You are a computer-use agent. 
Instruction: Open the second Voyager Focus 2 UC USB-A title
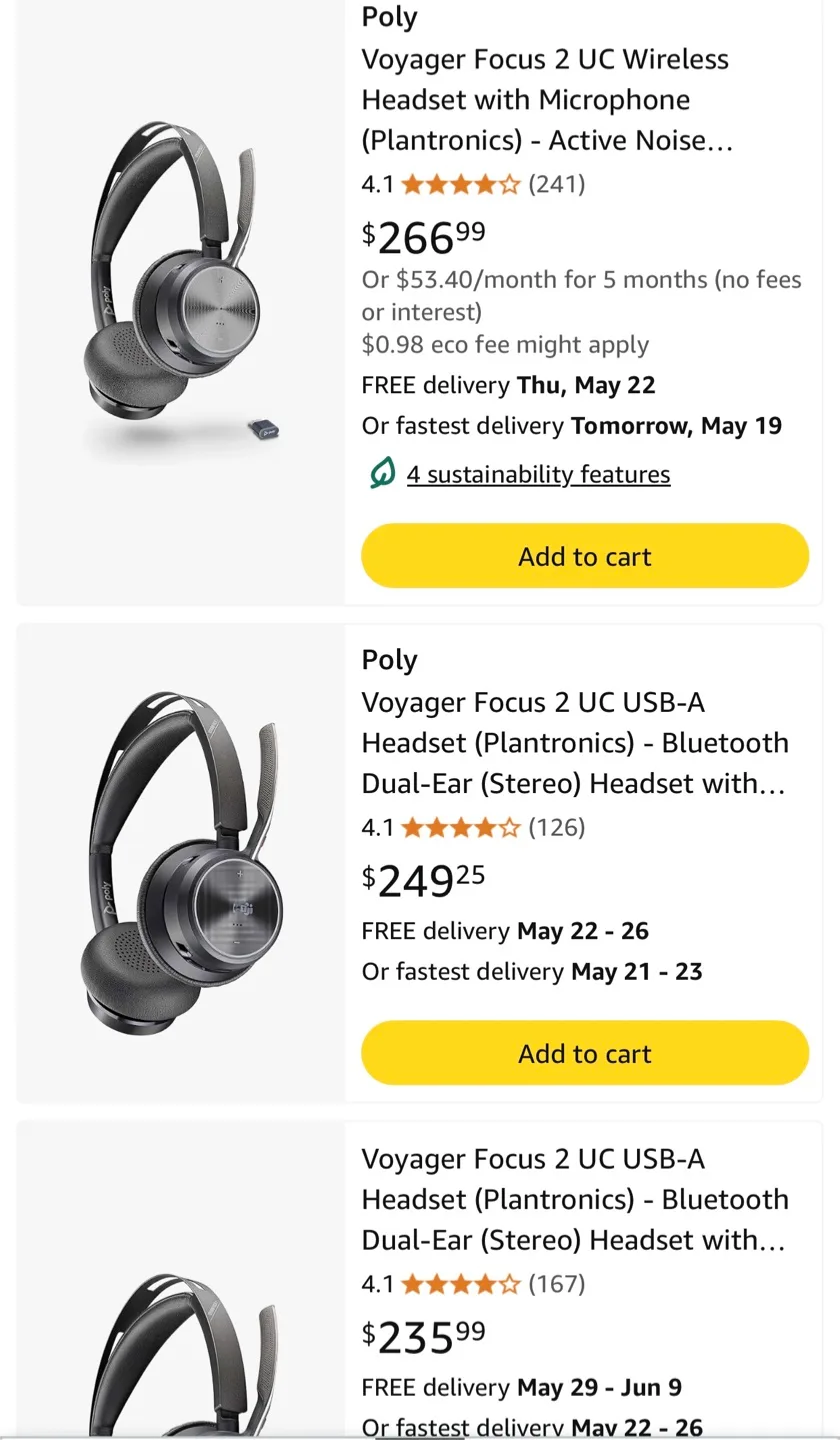[575, 742]
